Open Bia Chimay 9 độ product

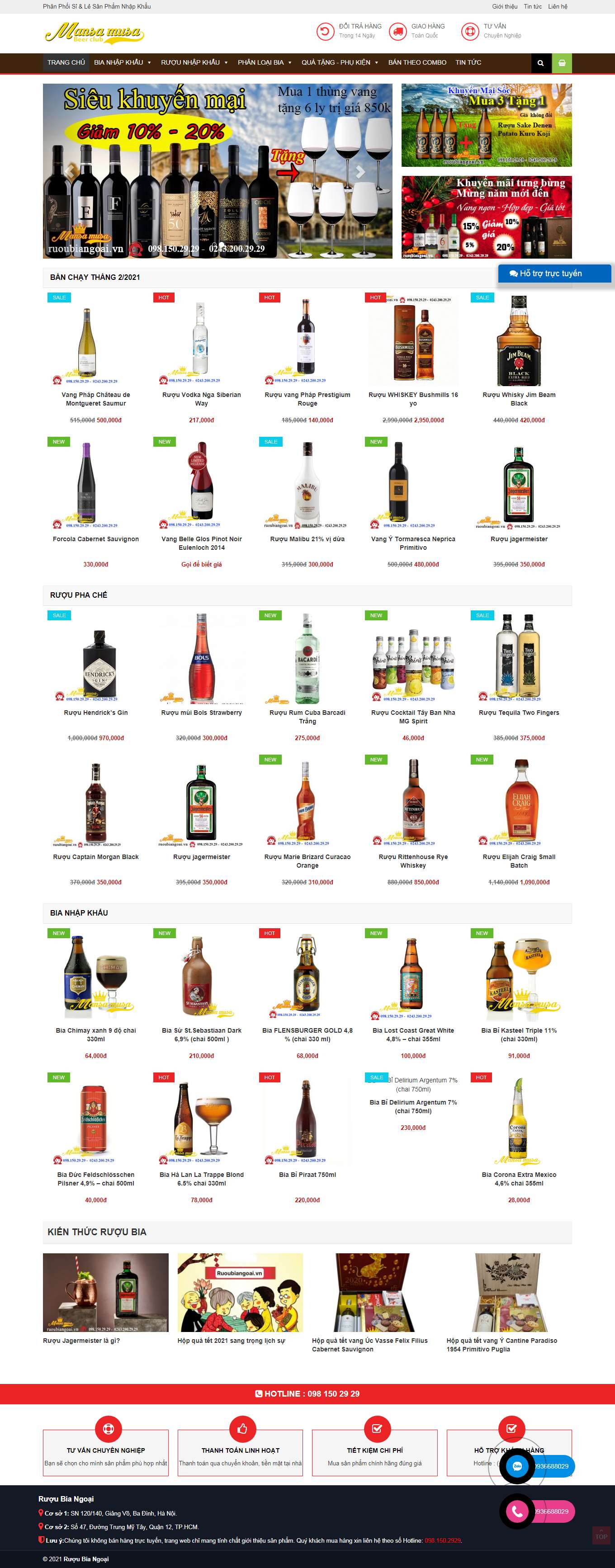[x=95, y=1034]
